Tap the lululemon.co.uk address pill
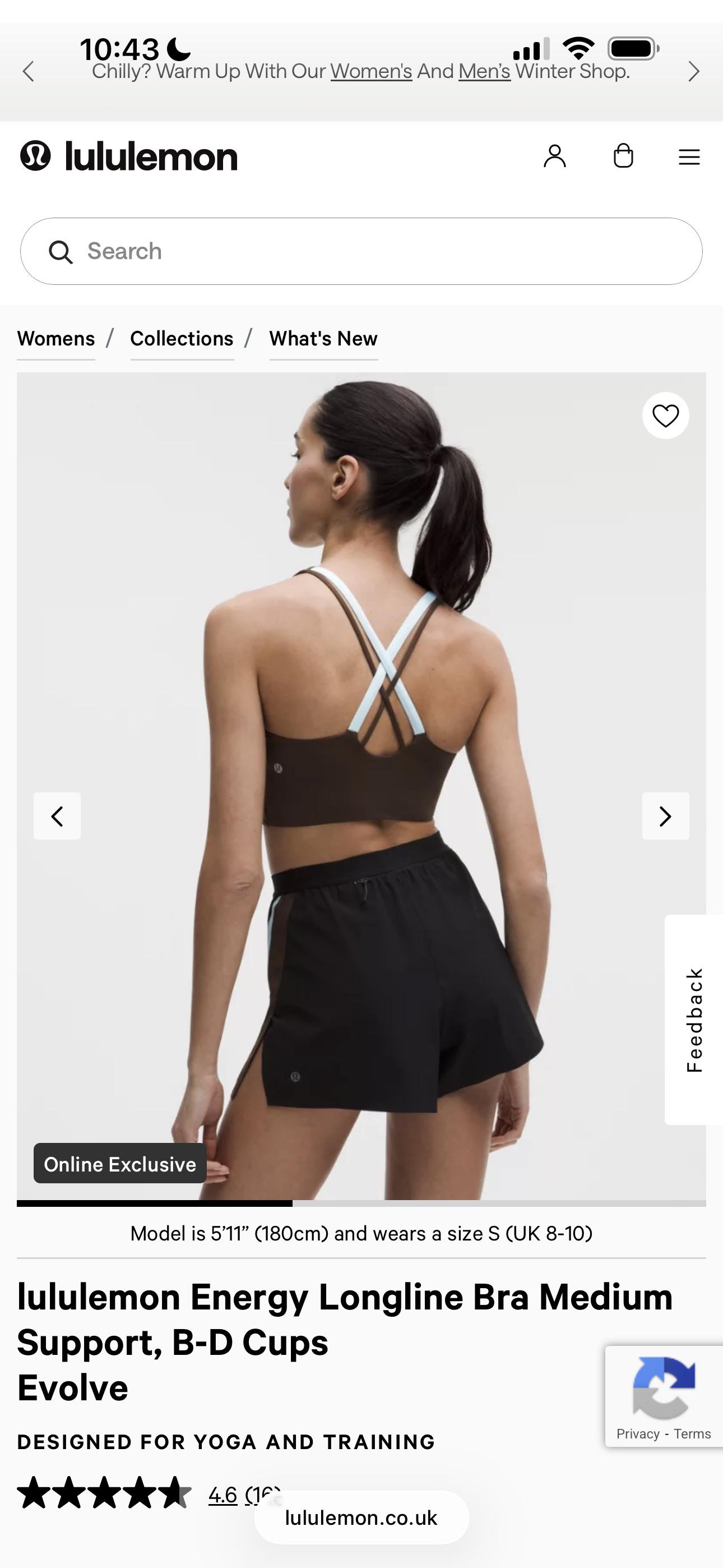 (x=361, y=1518)
